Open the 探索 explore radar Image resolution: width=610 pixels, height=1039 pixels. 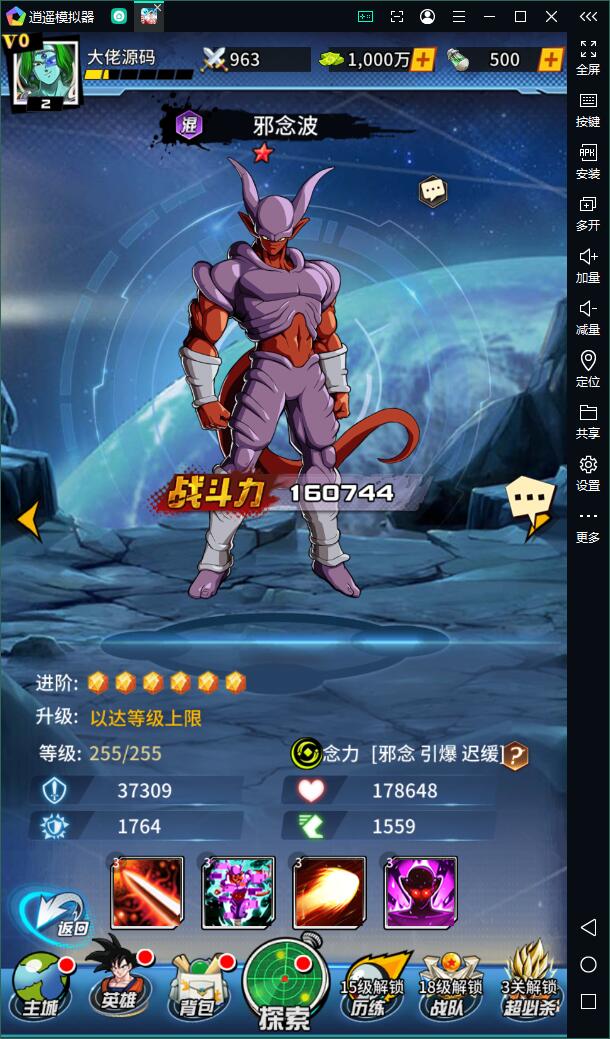coord(286,986)
